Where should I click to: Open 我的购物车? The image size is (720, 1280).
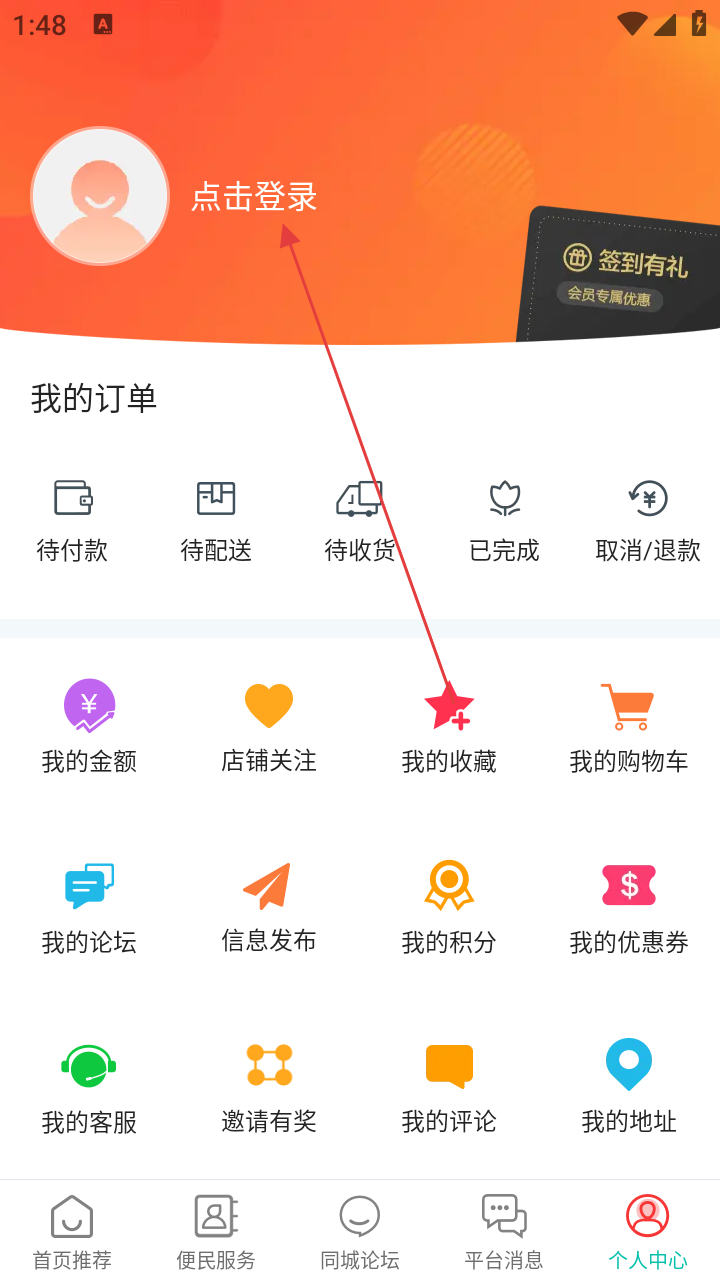click(x=629, y=727)
